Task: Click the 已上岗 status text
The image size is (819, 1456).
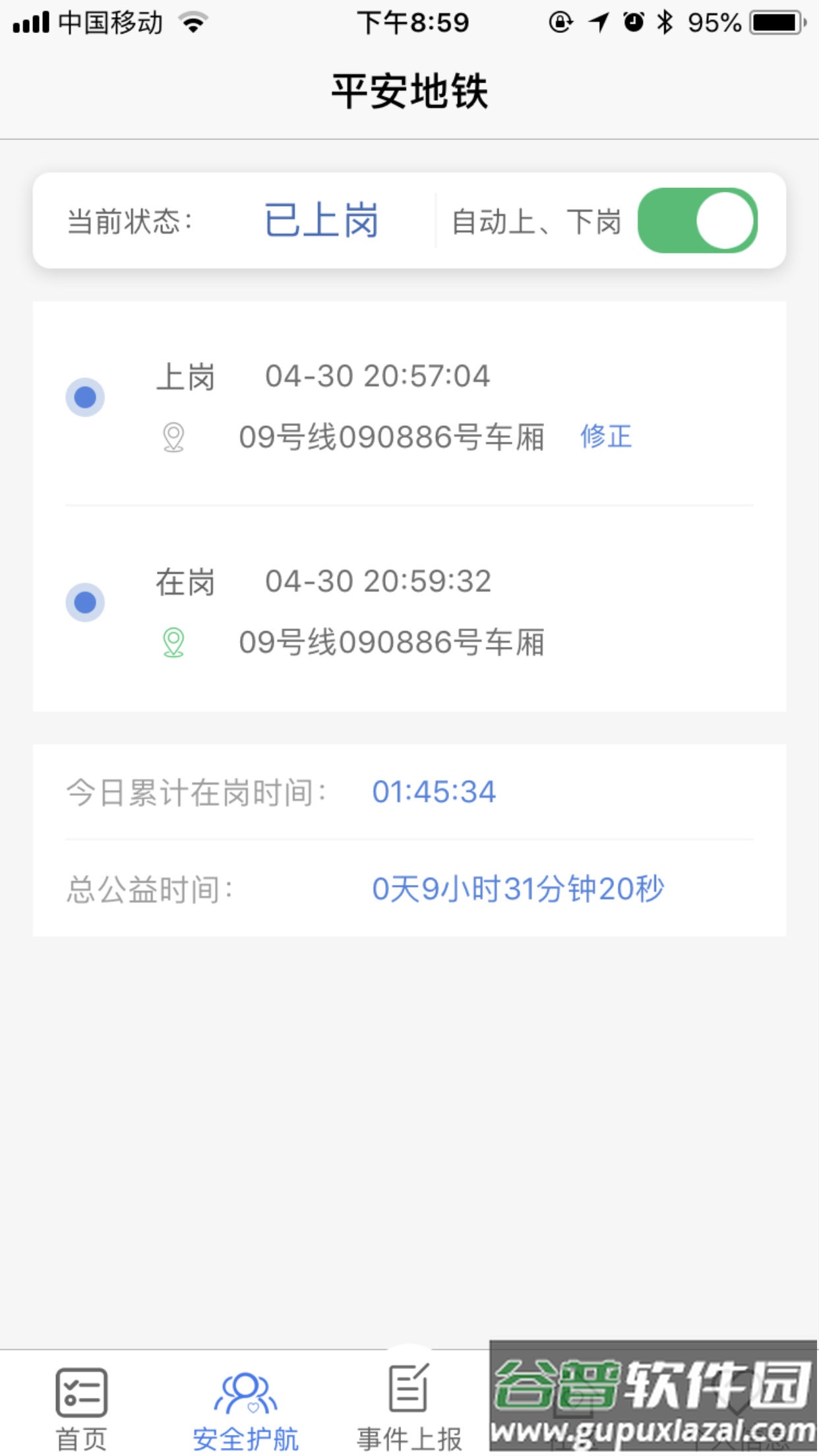Action: (x=321, y=220)
